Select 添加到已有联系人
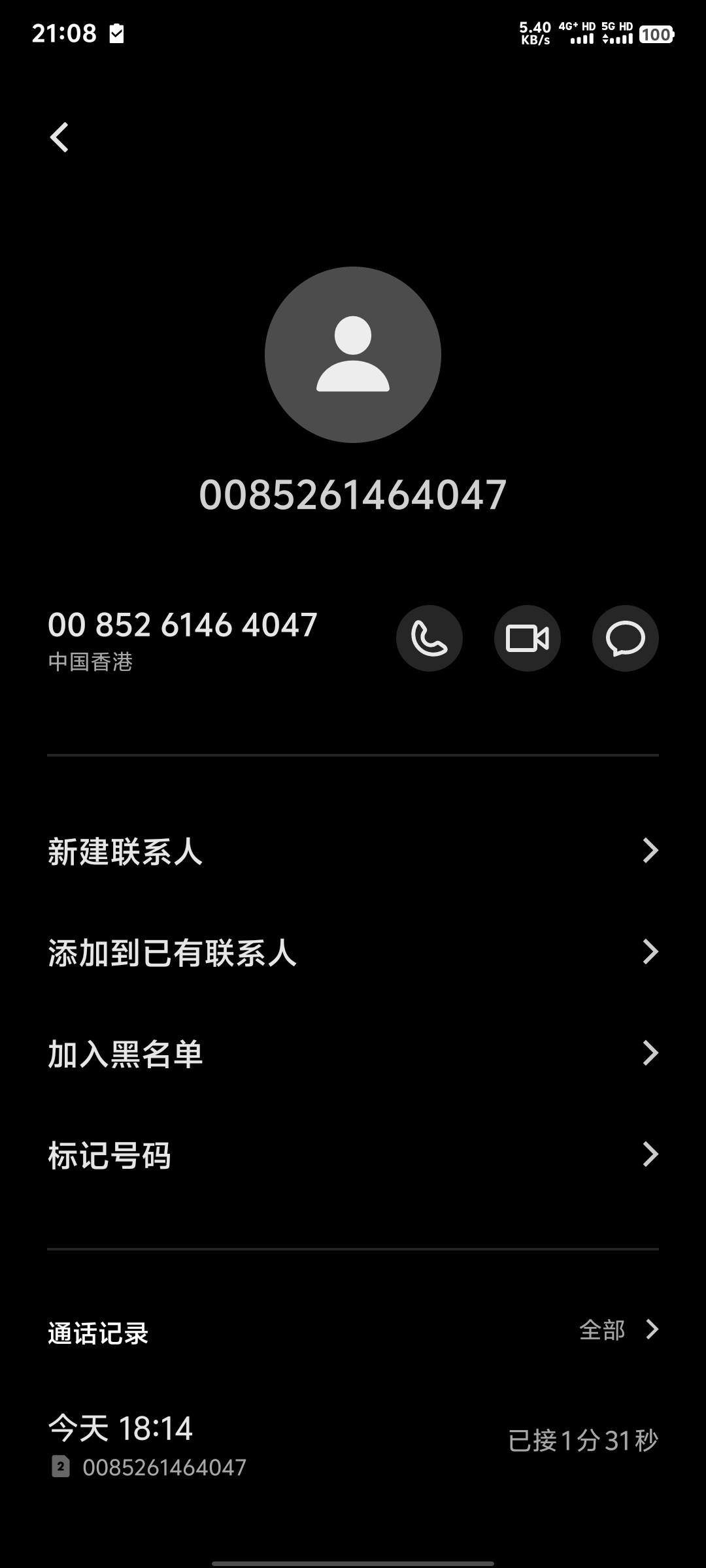The image size is (706, 1568). point(353,953)
